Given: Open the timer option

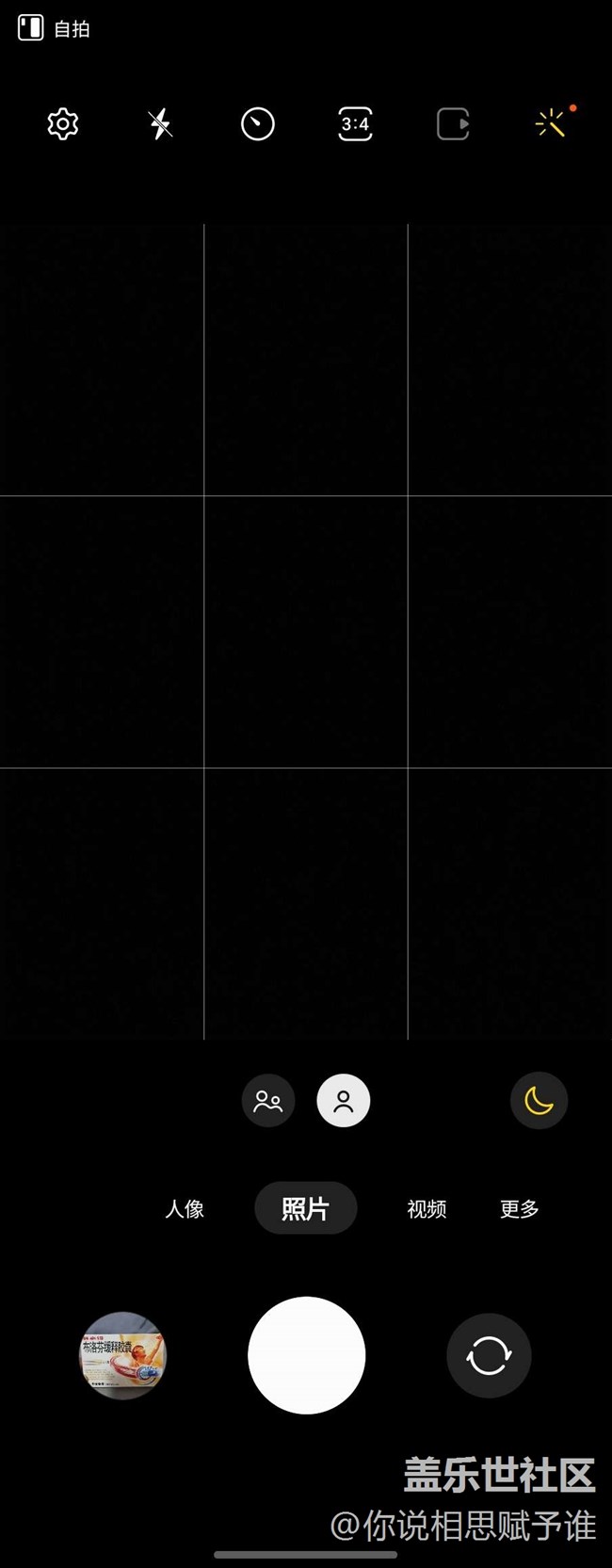Looking at the screenshot, I should [257, 123].
